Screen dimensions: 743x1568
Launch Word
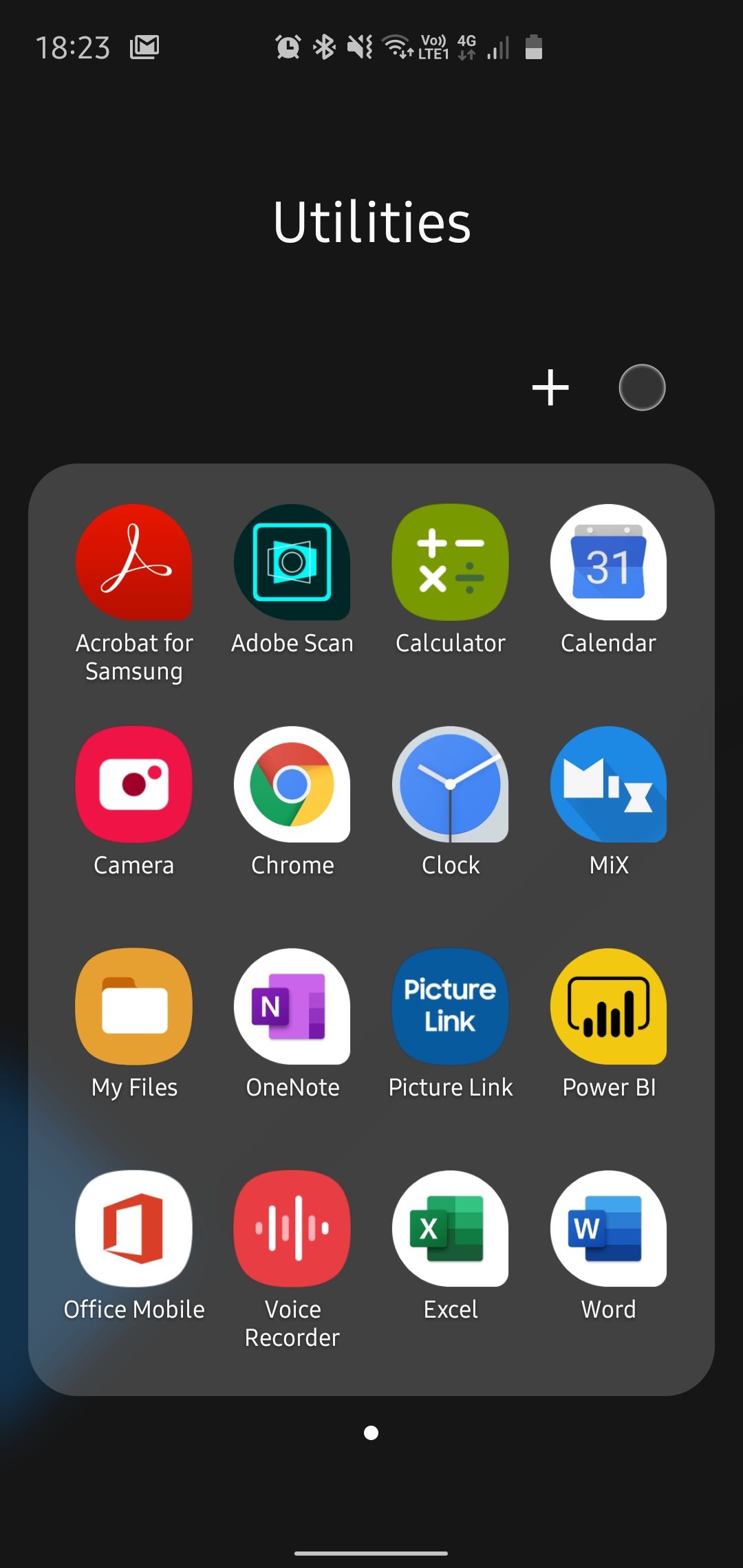point(608,1228)
